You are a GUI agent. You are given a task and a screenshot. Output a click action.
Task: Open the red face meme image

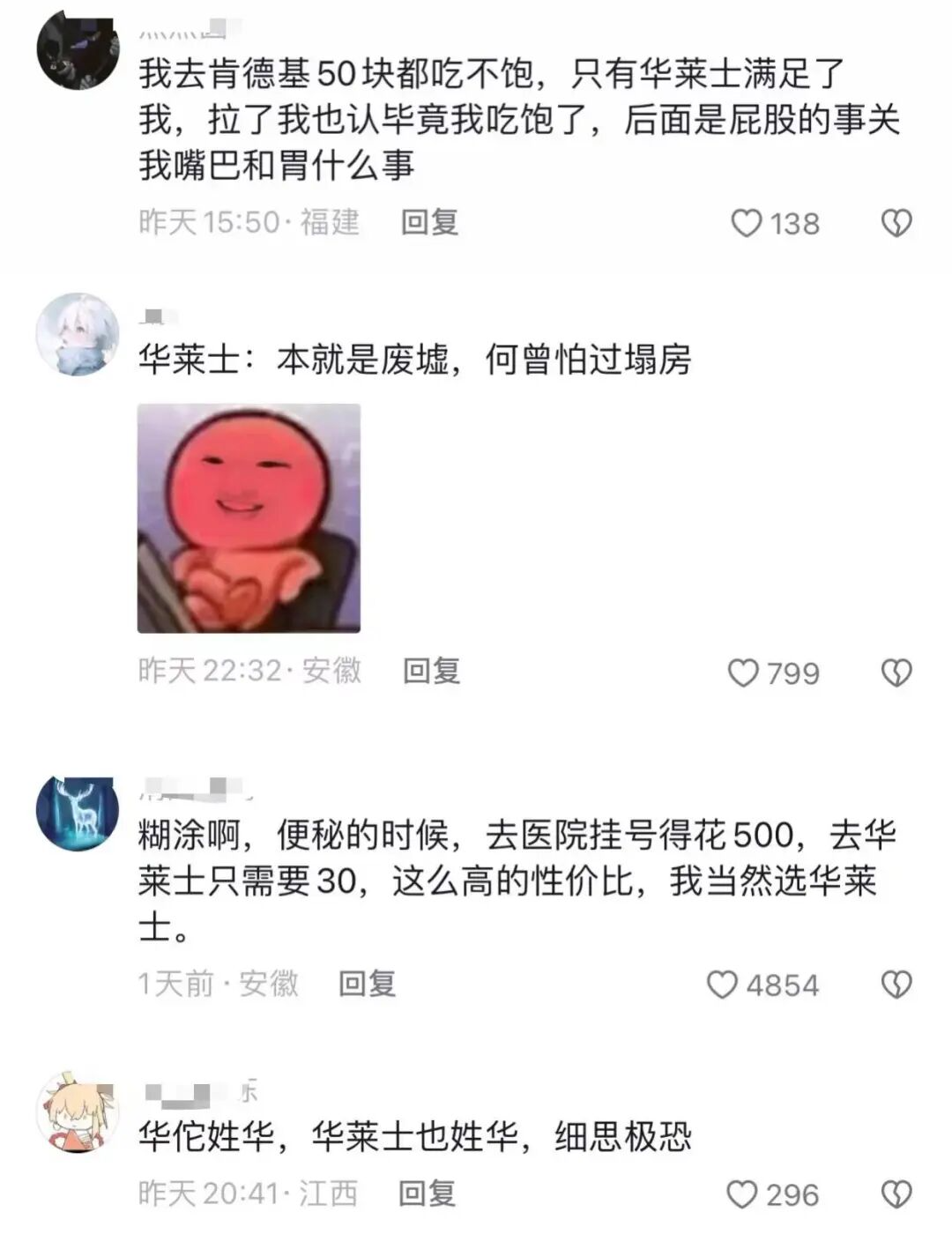click(x=249, y=518)
